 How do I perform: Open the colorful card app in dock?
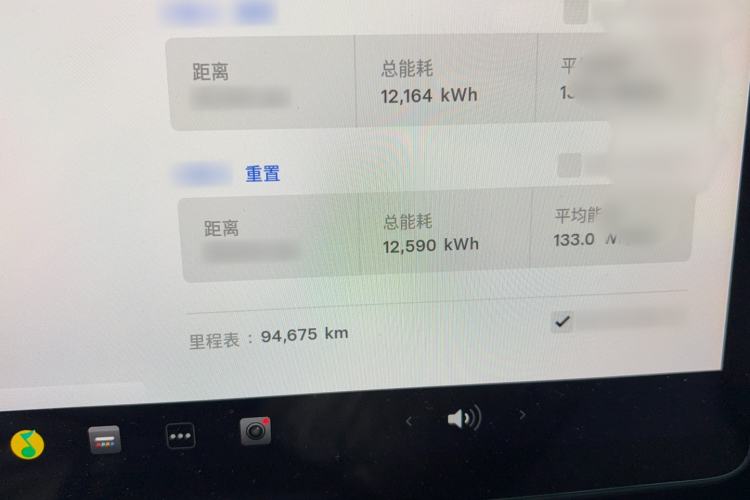pos(104,439)
